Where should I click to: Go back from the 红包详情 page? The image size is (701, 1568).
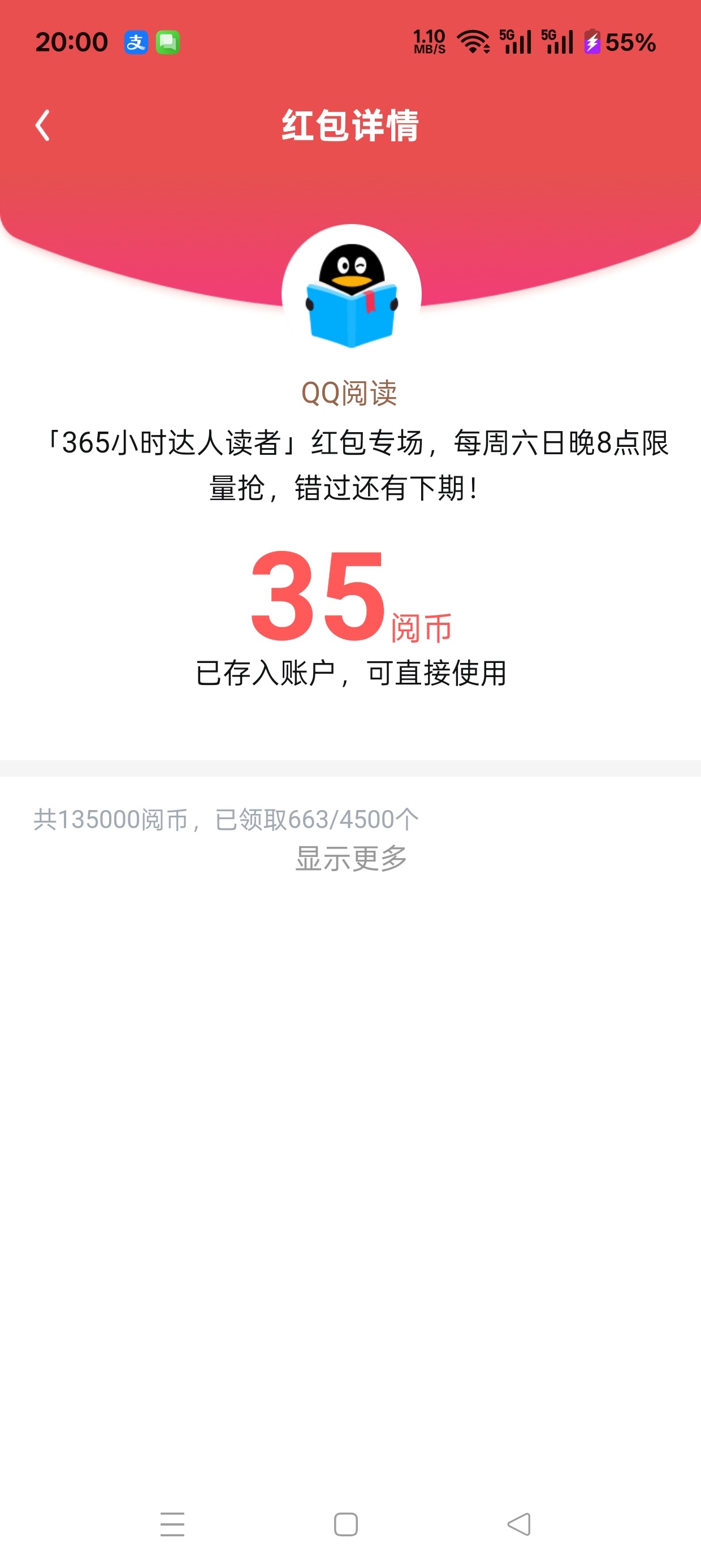pos(42,126)
